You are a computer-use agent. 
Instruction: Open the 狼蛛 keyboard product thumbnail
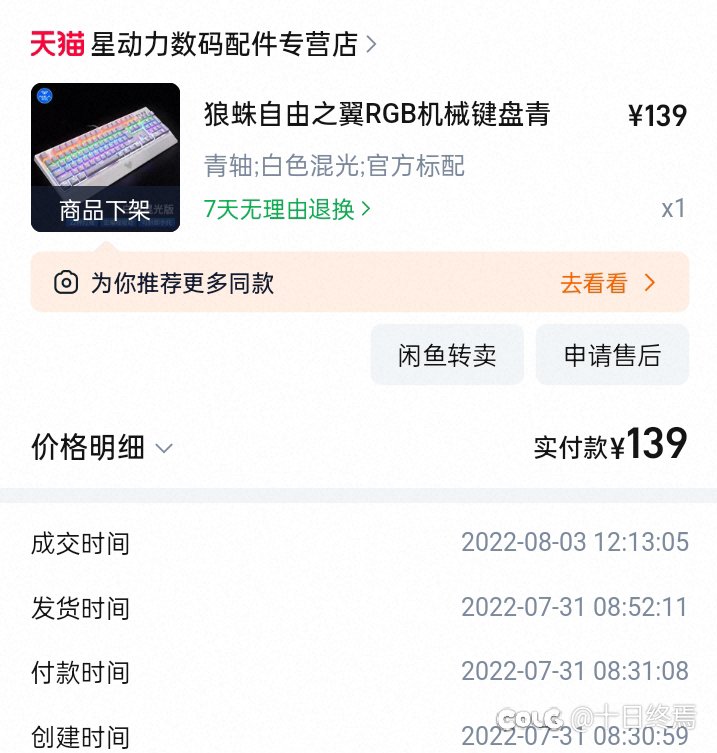tap(105, 157)
